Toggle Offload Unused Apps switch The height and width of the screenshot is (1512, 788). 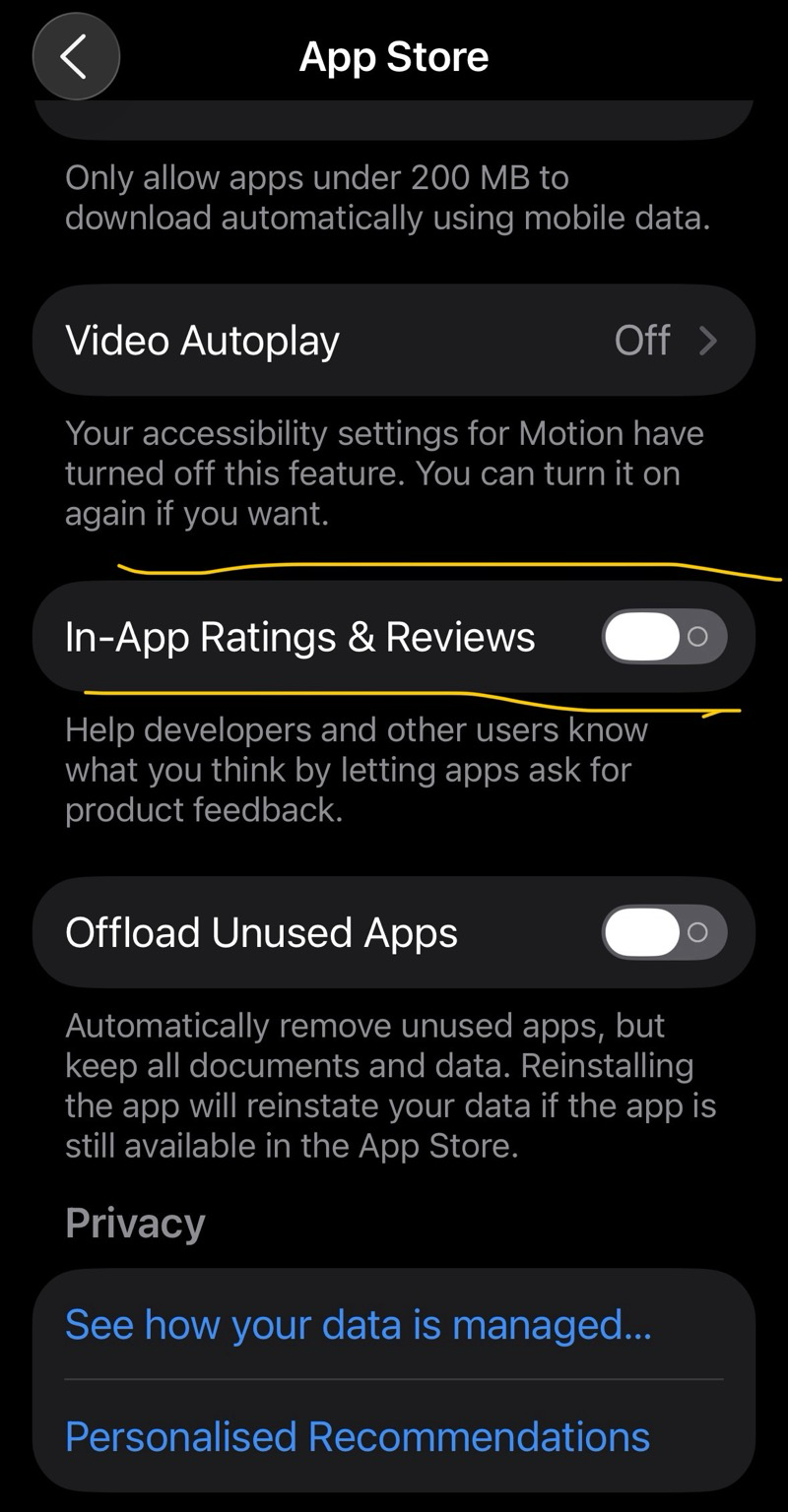(664, 932)
